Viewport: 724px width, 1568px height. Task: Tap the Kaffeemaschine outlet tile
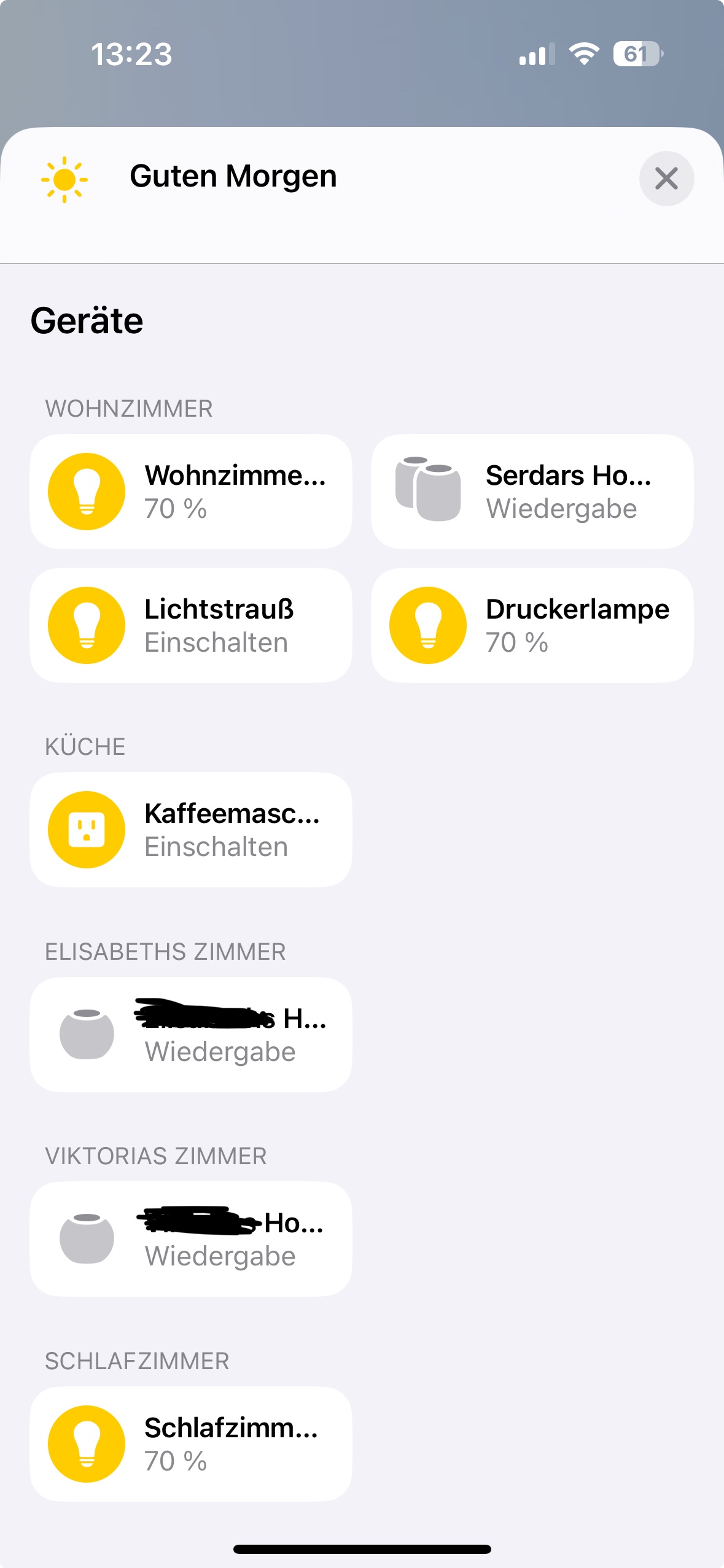(x=191, y=830)
